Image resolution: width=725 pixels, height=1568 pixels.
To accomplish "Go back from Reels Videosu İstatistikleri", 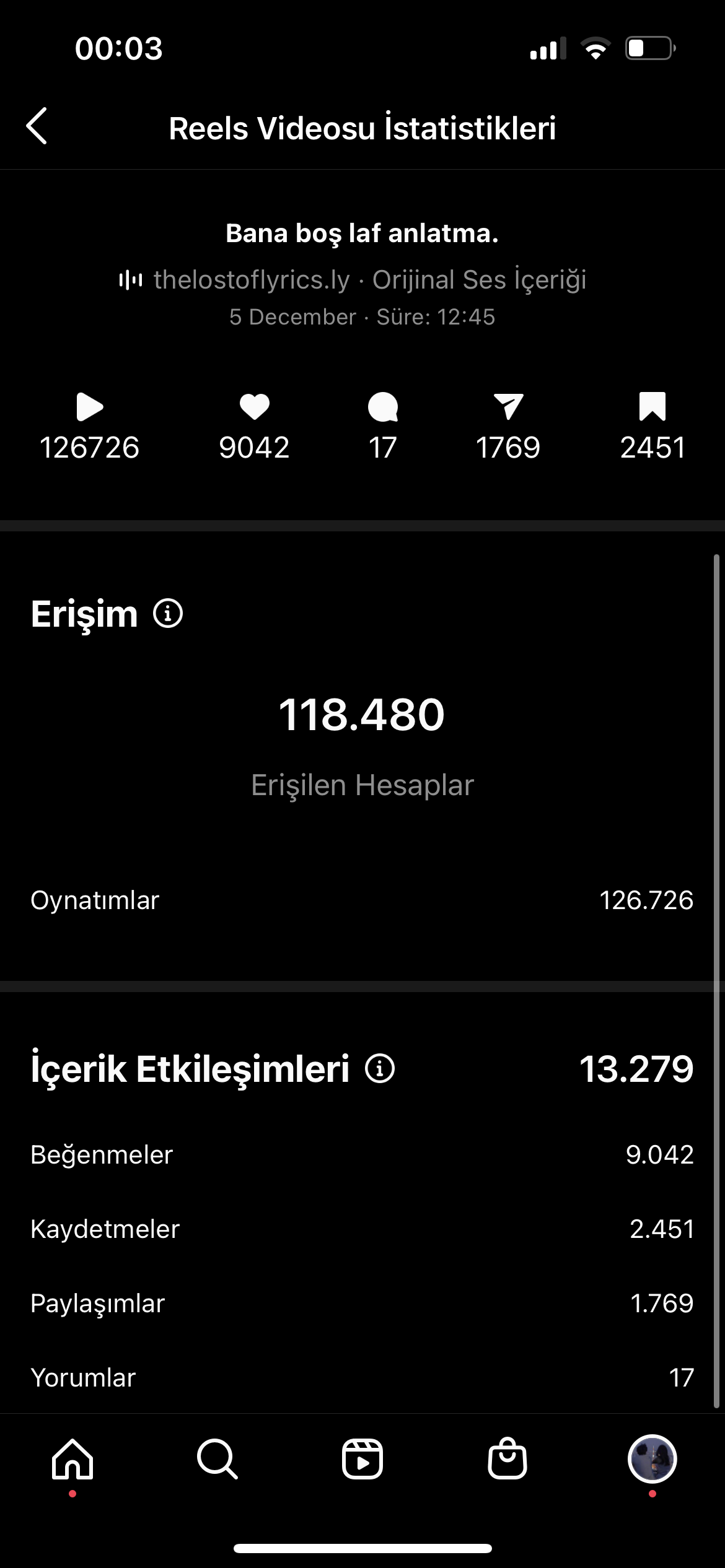I will (x=37, y=126).
